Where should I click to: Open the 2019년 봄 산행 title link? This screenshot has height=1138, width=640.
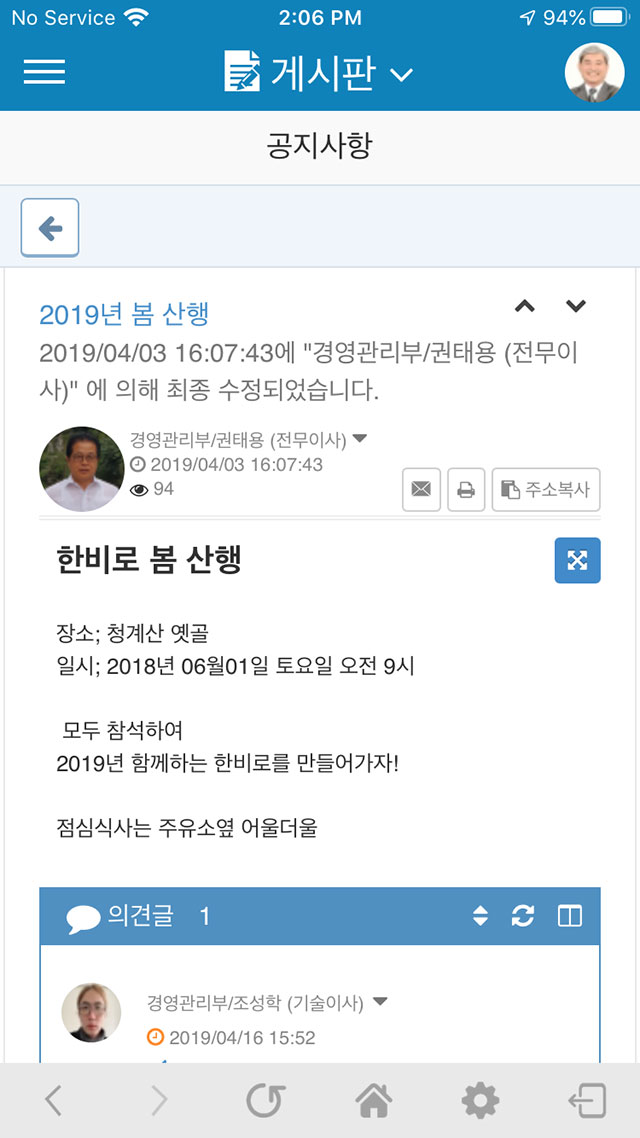click(124, 314)
